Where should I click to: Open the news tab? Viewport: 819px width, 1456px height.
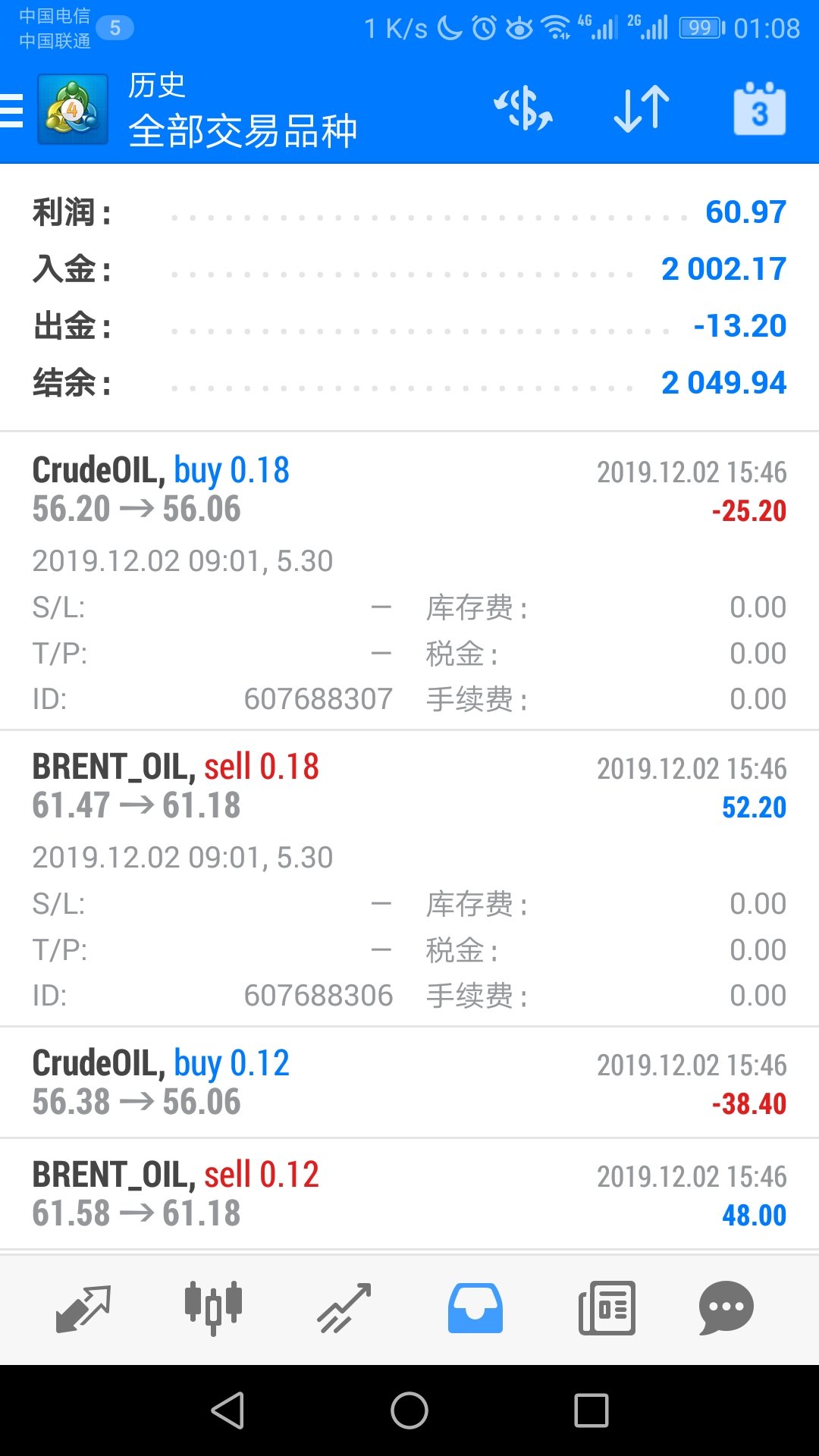607,1308
